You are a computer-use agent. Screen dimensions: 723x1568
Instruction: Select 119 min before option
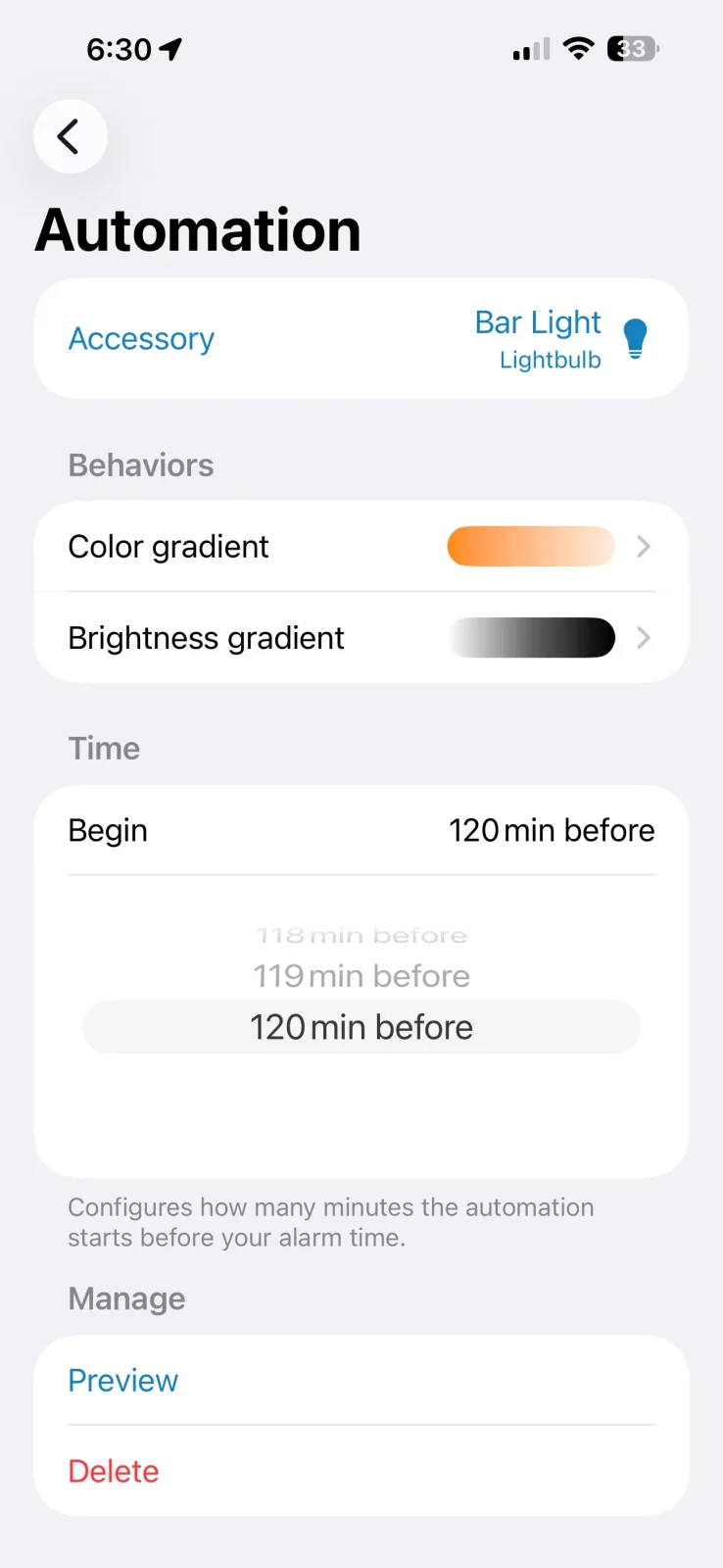click(361, 975)
